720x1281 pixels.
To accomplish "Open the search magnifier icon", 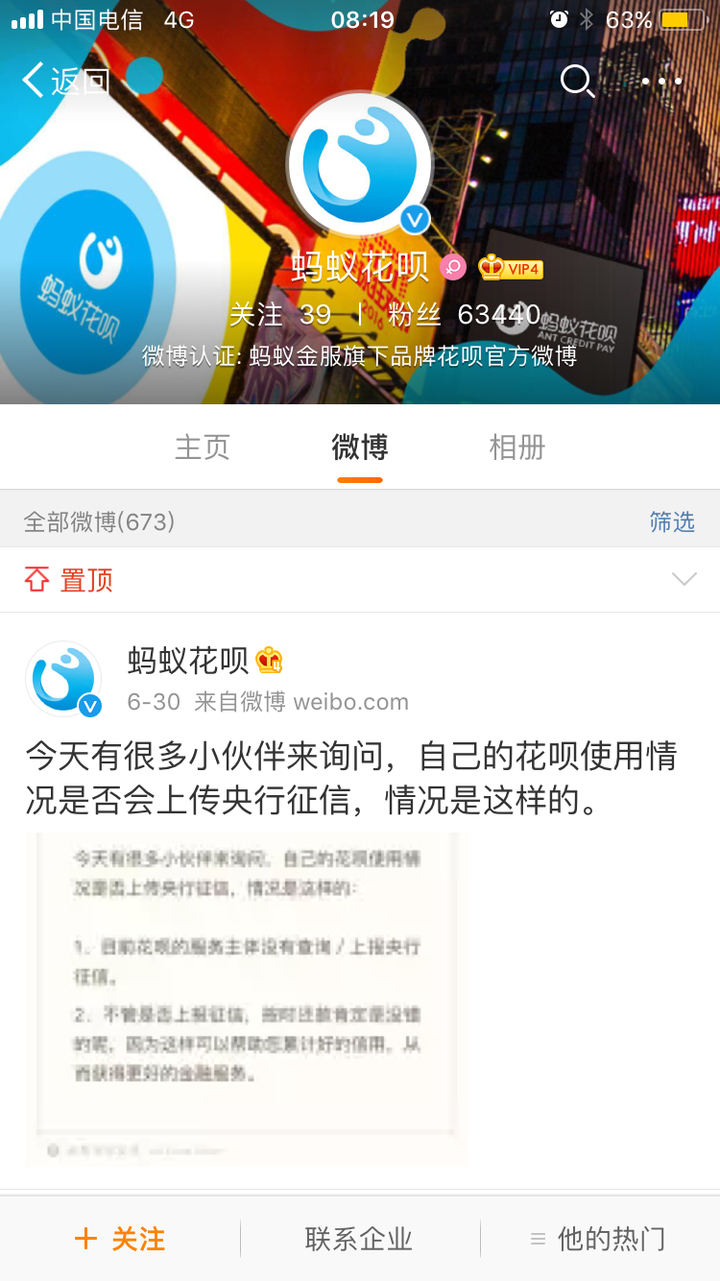I will [x=577, y=81].
